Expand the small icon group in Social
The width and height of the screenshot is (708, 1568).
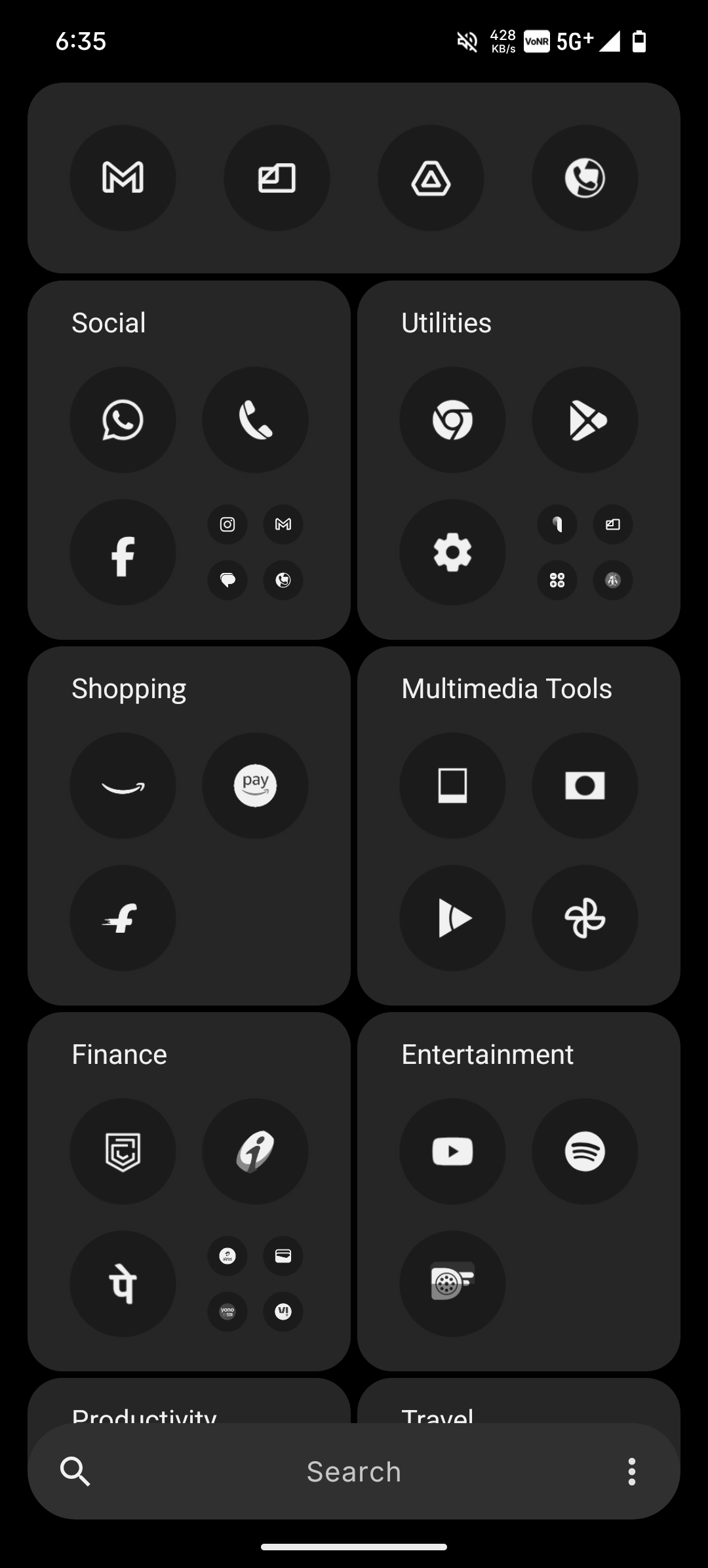[255, 552]
